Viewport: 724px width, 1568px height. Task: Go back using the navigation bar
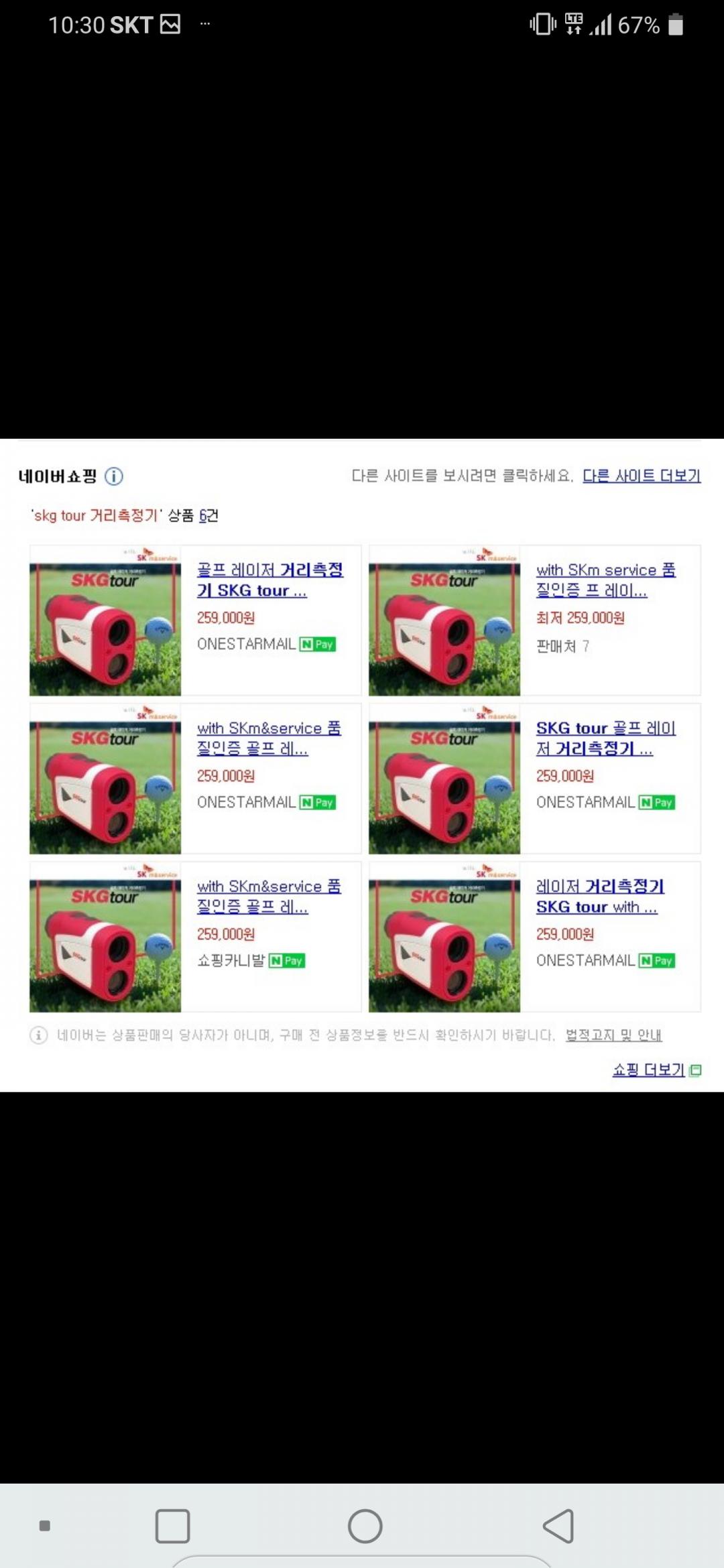tap(558, 1526)
